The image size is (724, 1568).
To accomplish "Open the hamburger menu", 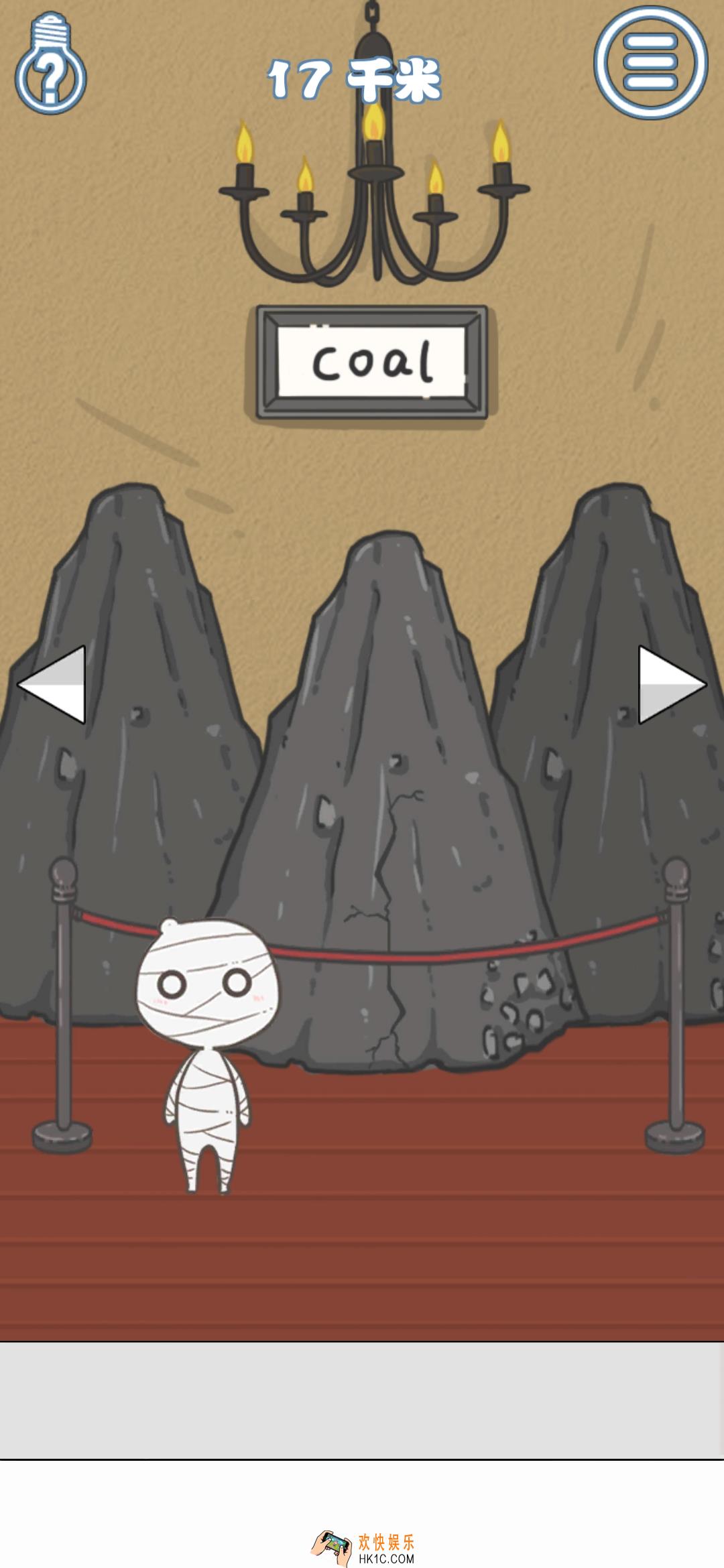I will [x=650, y=62].
